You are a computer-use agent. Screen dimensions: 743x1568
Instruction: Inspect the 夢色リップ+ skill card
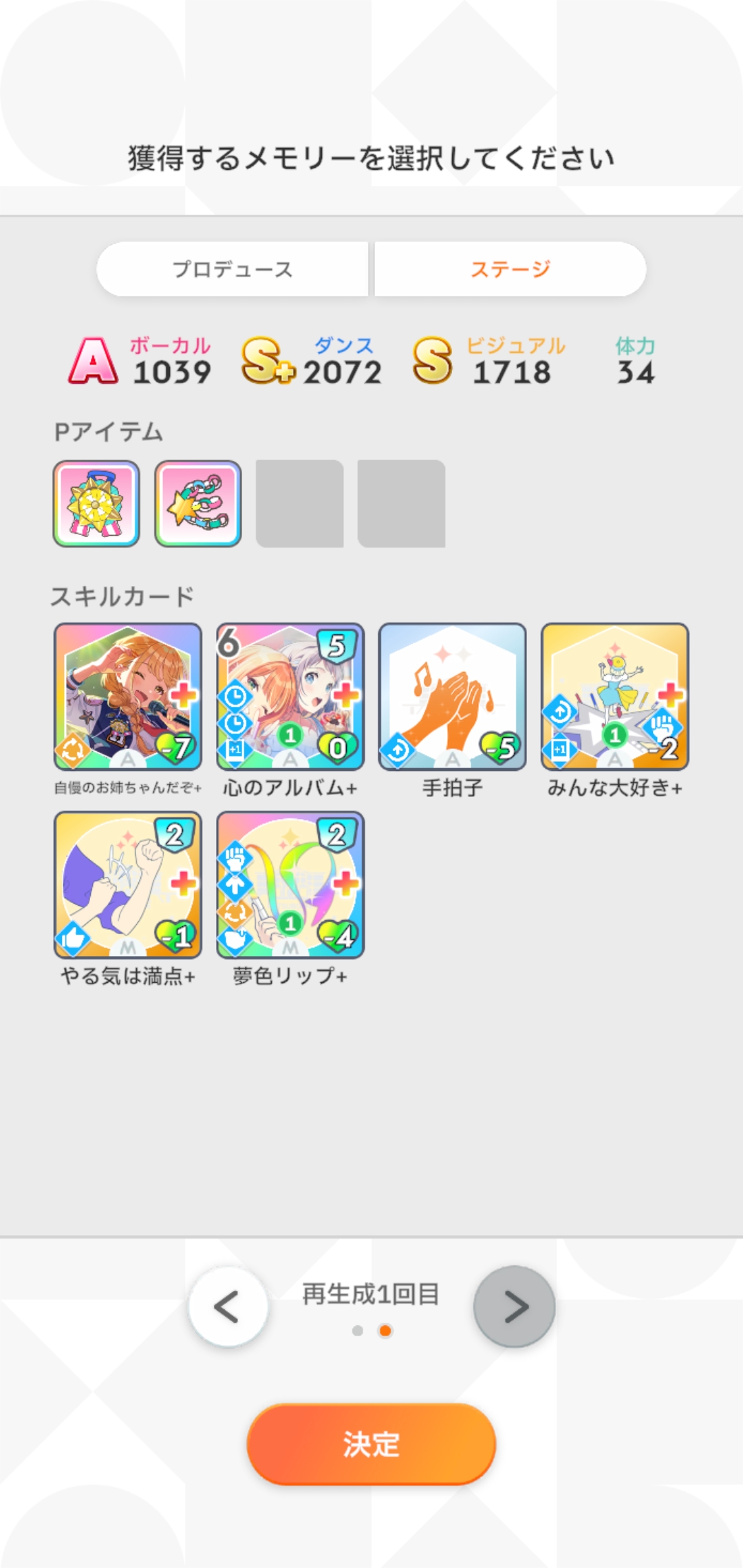(x=290, y=884)
